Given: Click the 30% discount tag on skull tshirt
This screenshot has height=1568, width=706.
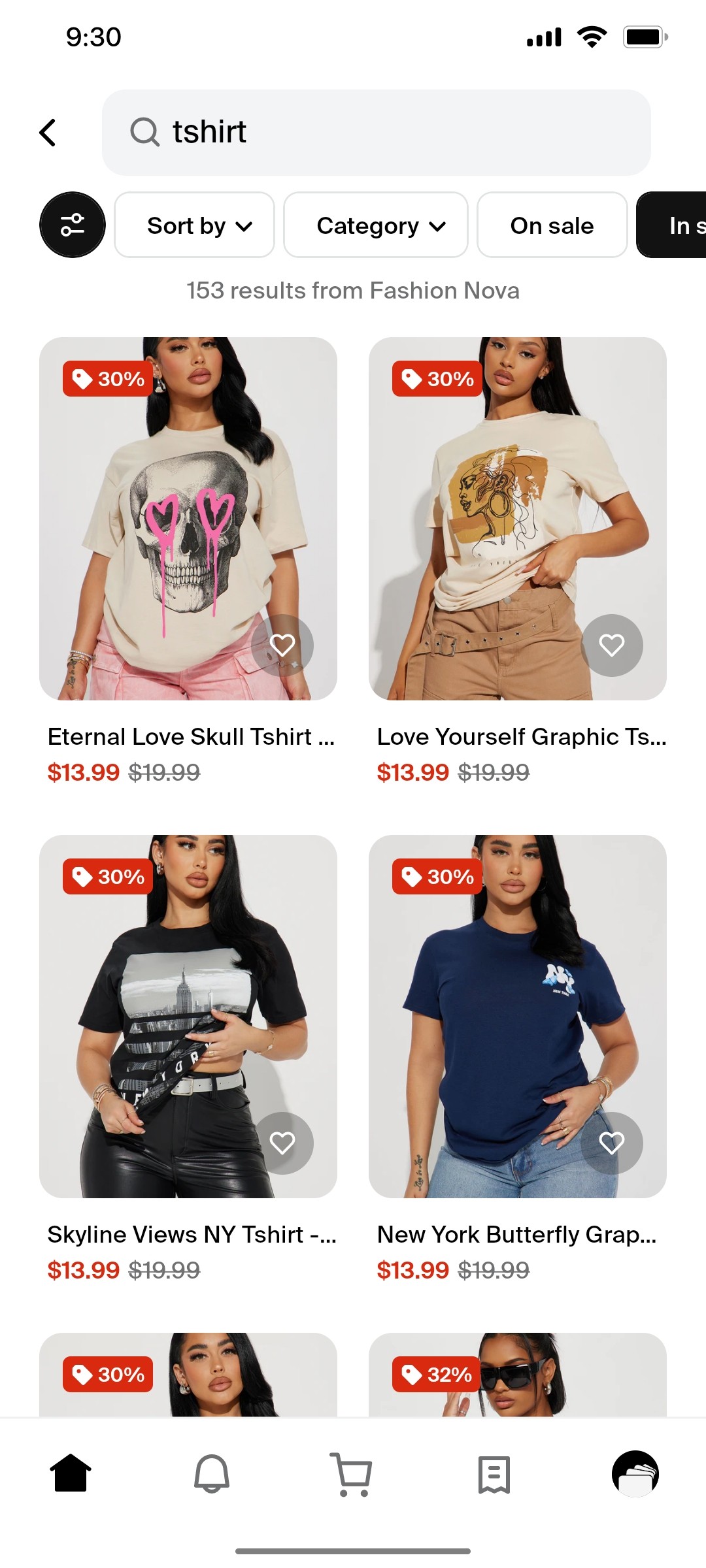Looking at the screenshot, I should coord(106,379).
